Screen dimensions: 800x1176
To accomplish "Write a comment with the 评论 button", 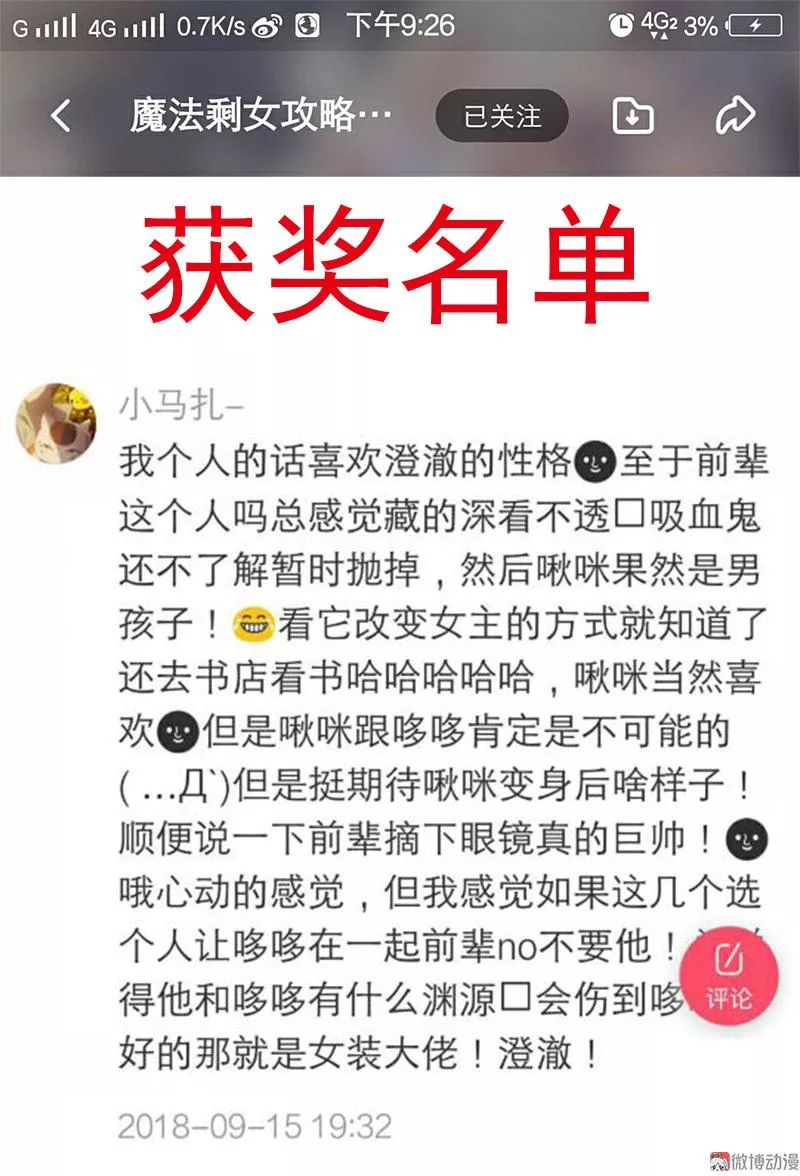I will click(x=729, y=975).
